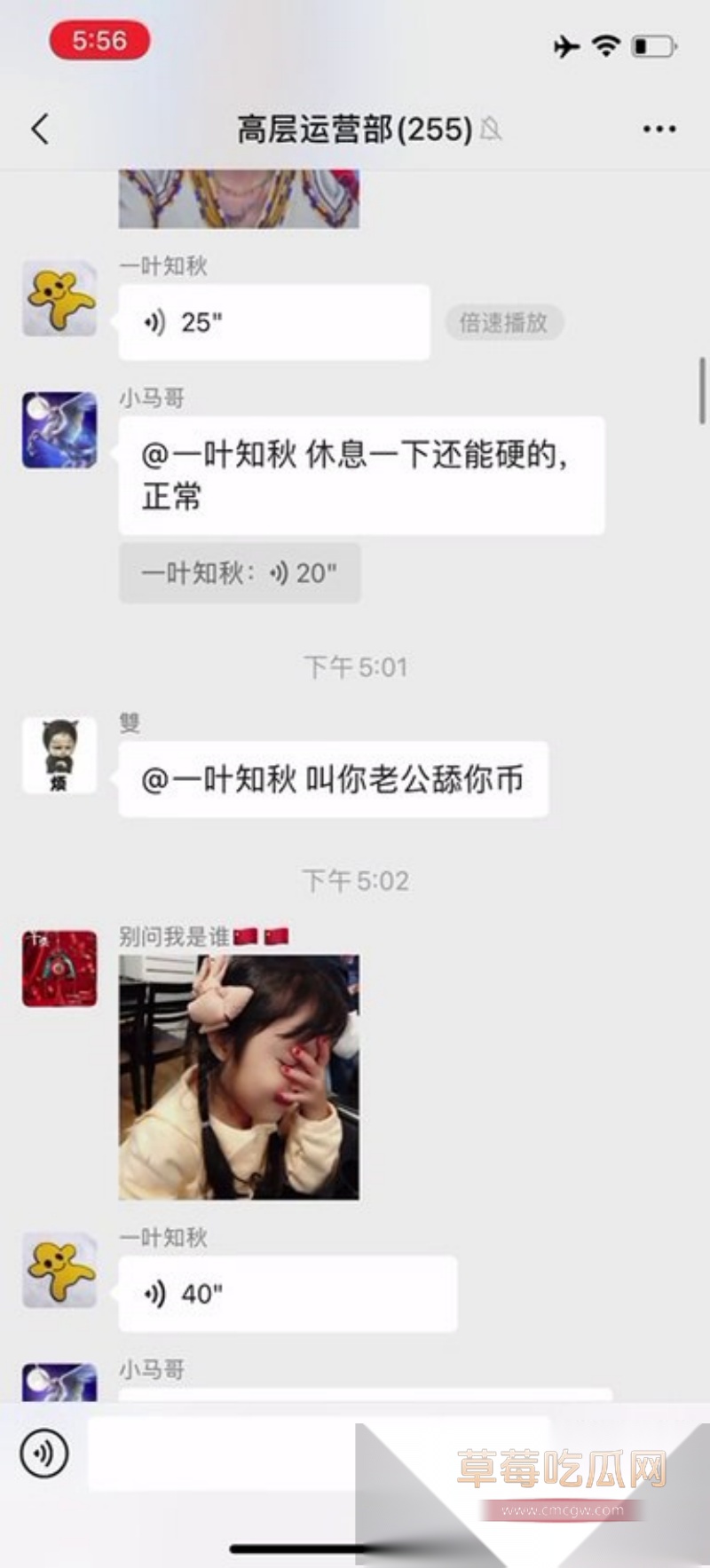Open 一叶知秋's avatar beside the 25-second voice
Image resolution: width=710 pixels, height=1568 pixels.
(x=59, y=298)
